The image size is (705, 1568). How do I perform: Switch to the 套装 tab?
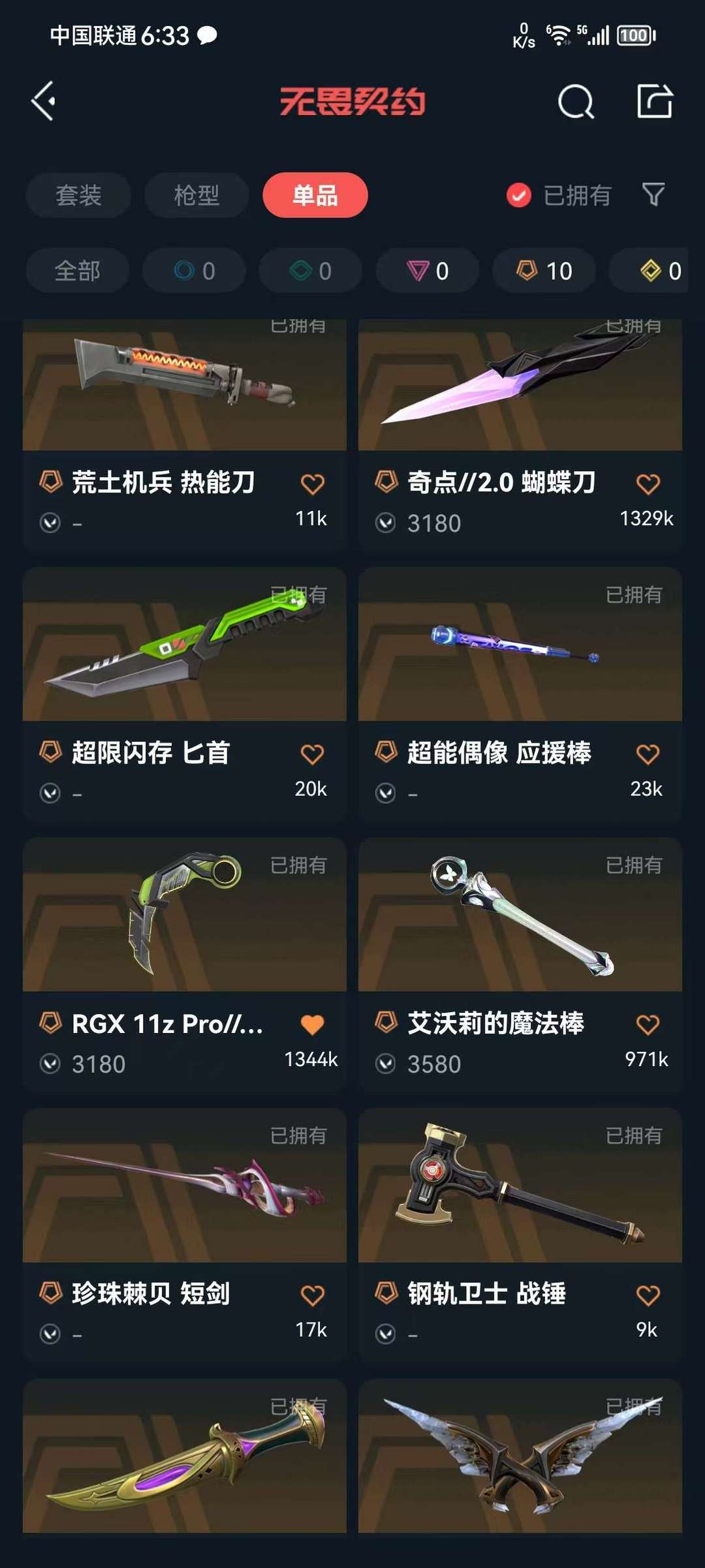point(78,194)
